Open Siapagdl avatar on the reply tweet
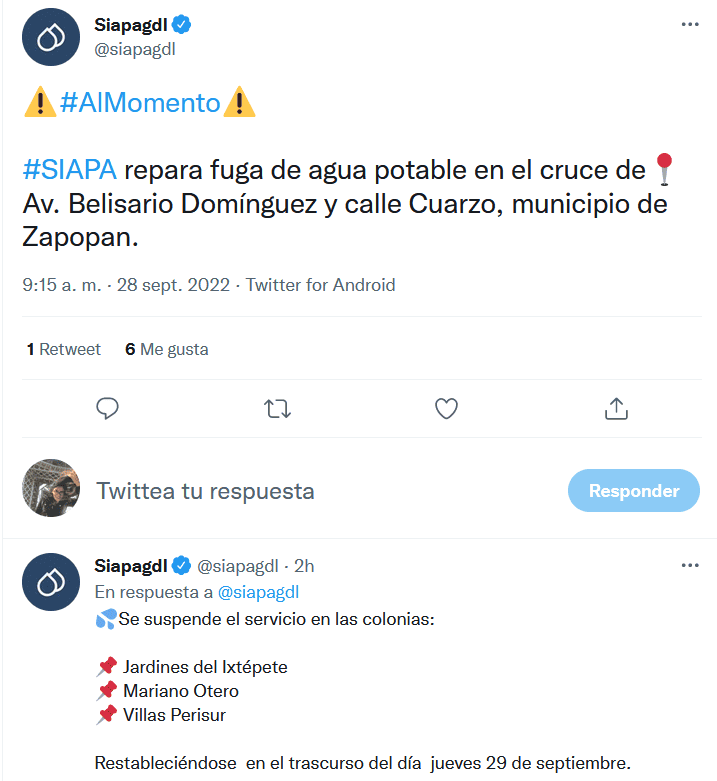 (50, 582)
